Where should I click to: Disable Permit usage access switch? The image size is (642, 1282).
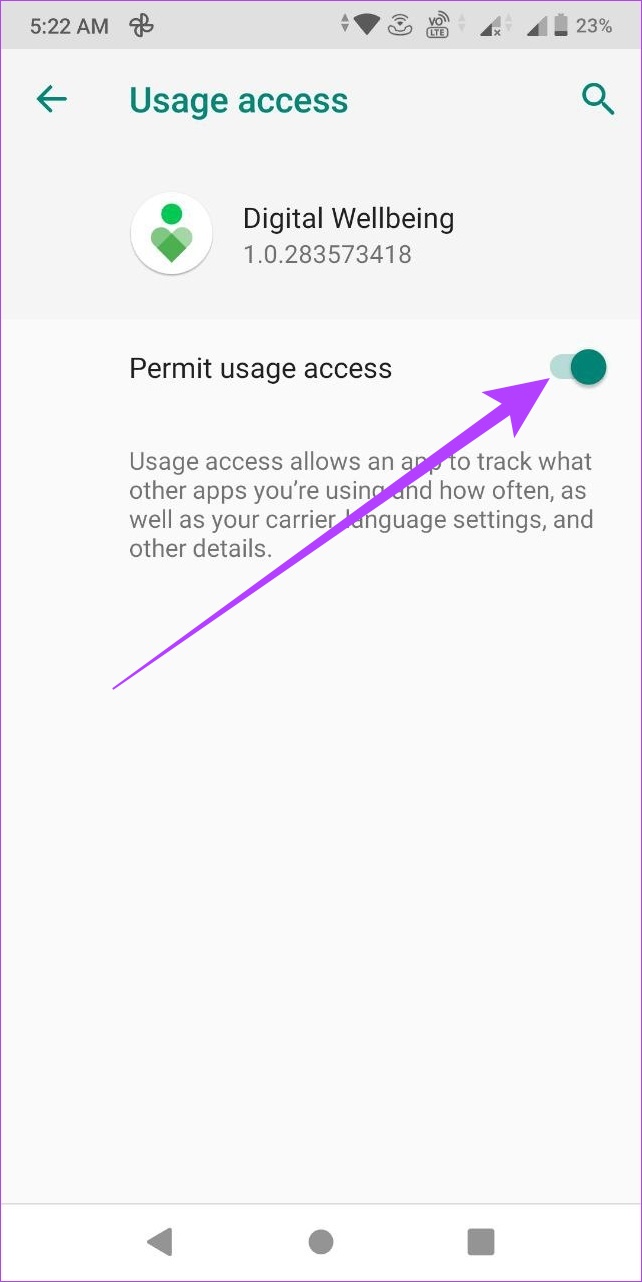[578, 367]
